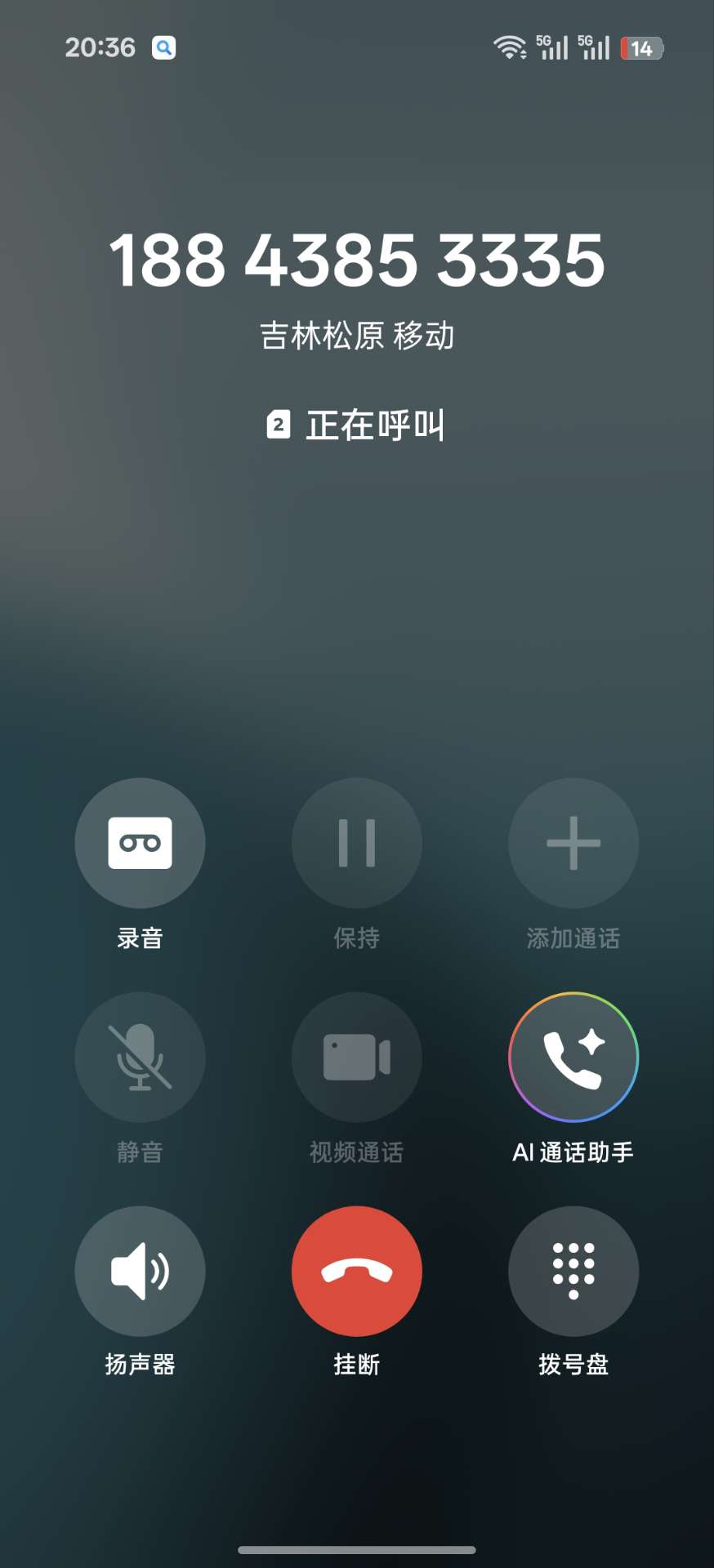The width and height of the screenshot is (714, 1568).
Task: Open the 拨号盘 dial pad
Action: pyautogui.click(x=573, y=1271)
